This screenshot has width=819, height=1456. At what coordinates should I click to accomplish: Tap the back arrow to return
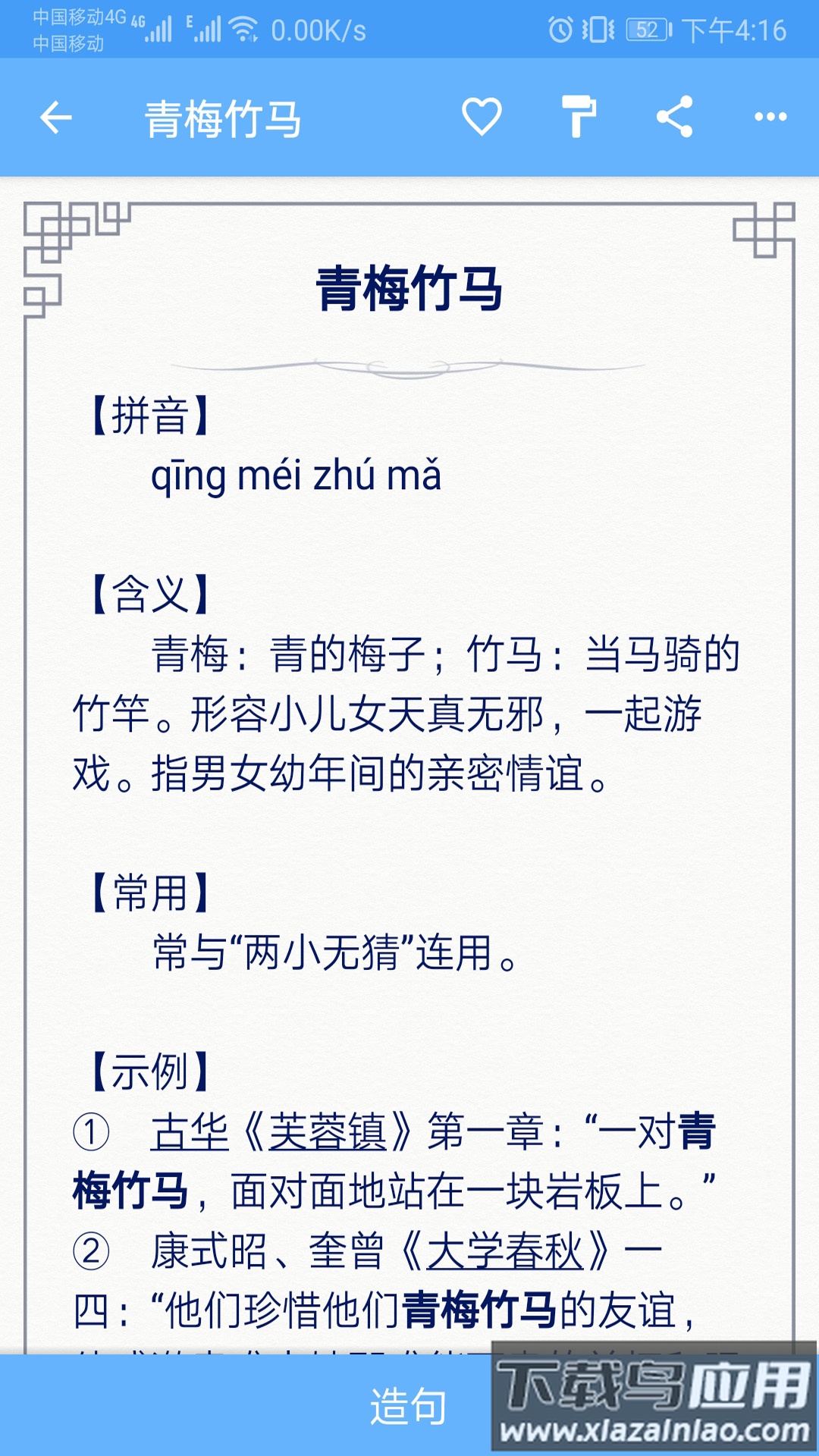(55, 117)
